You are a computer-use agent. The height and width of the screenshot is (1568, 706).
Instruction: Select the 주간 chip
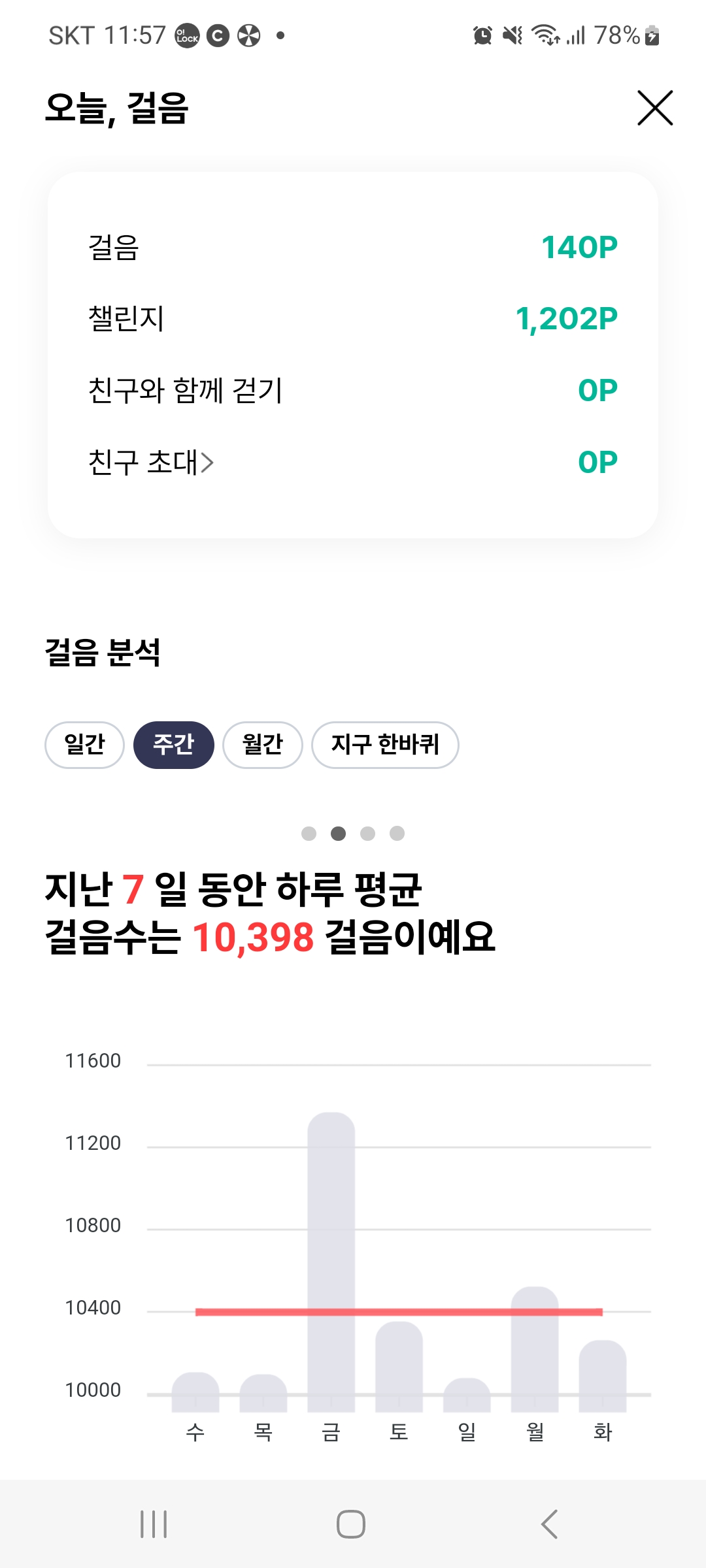[174, 745]
